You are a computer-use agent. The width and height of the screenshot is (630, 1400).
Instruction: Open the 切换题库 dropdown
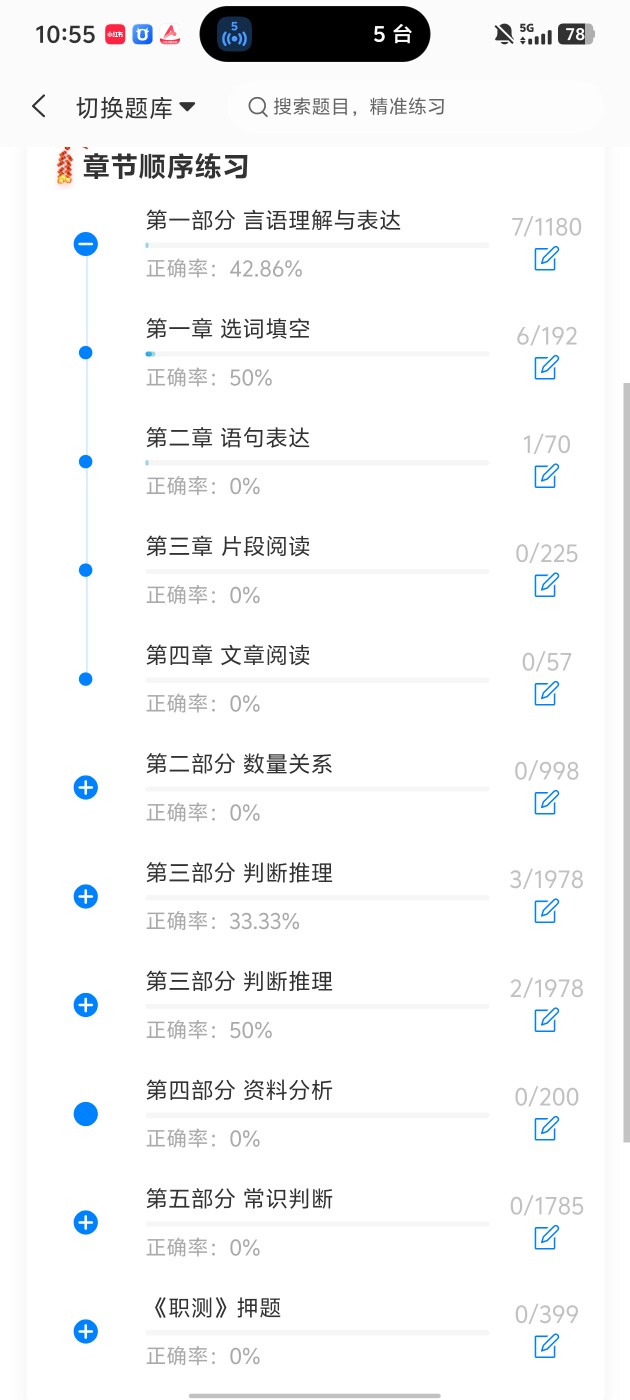click(x=136, y=108)
